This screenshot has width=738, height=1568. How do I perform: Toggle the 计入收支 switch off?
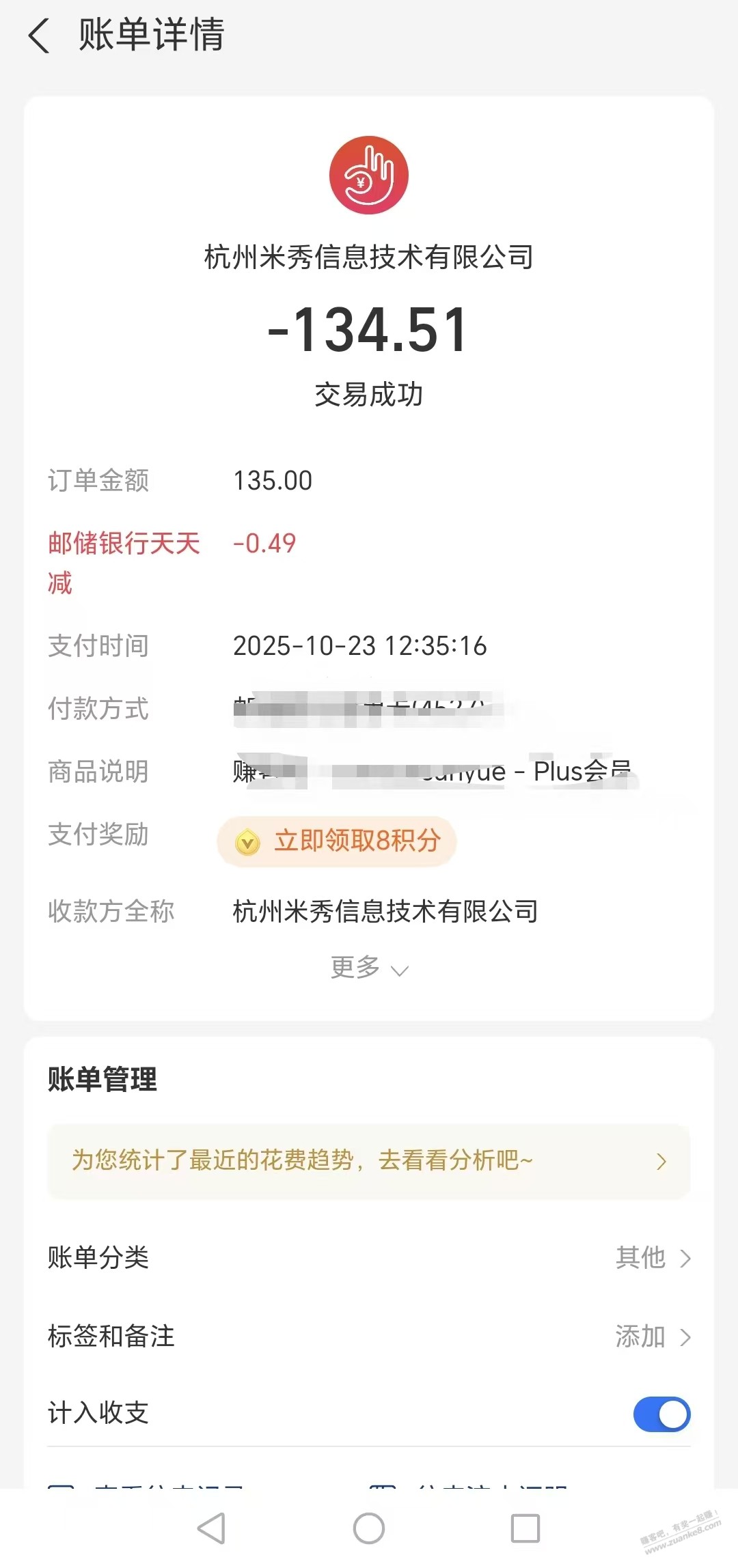(x=661, y=1414)
